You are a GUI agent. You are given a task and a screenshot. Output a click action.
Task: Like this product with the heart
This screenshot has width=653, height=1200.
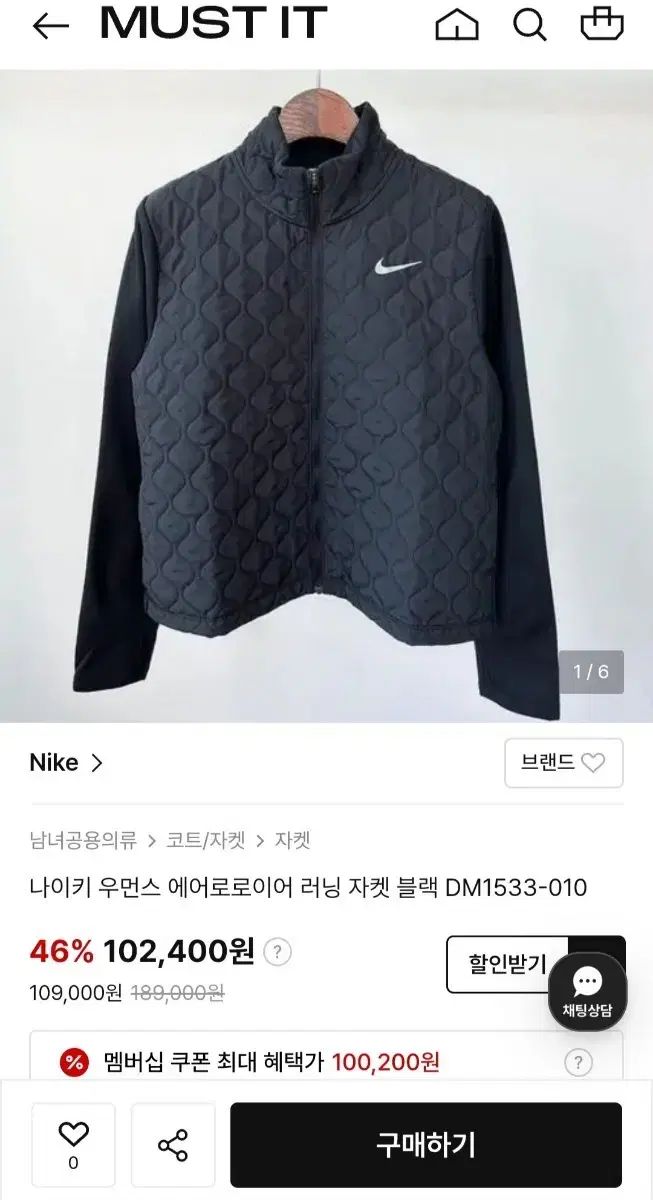coord(73,1144)
